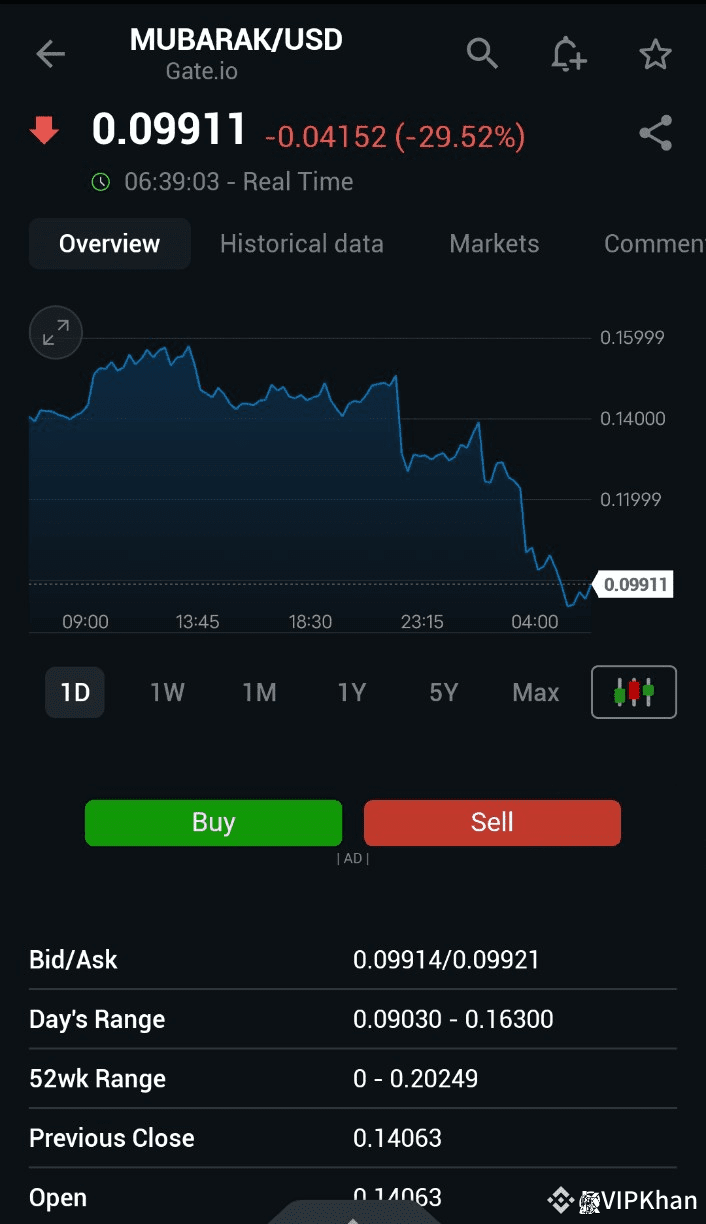Expand the chart to fullscreen

tap(56, 332)
